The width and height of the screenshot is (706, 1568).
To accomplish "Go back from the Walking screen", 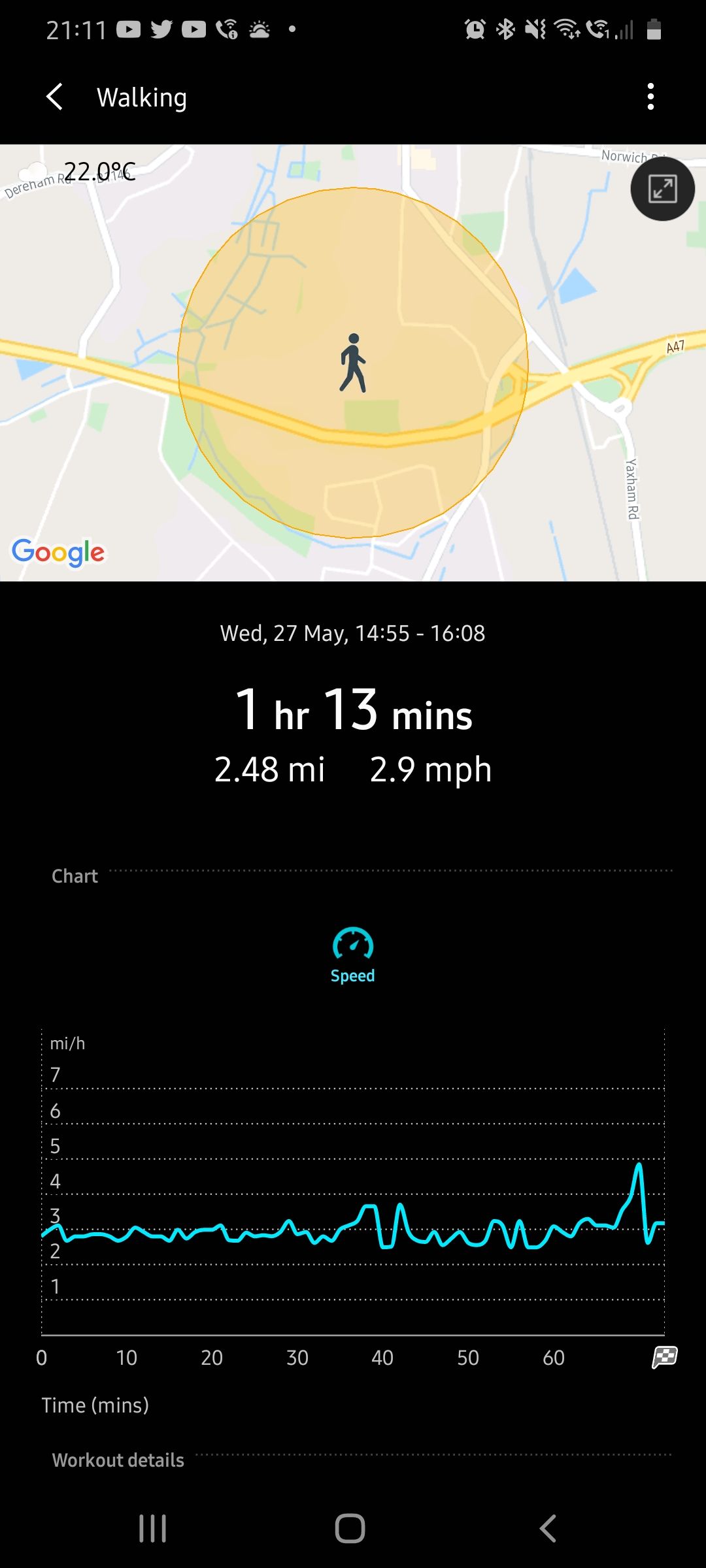I will click(56, 97).
